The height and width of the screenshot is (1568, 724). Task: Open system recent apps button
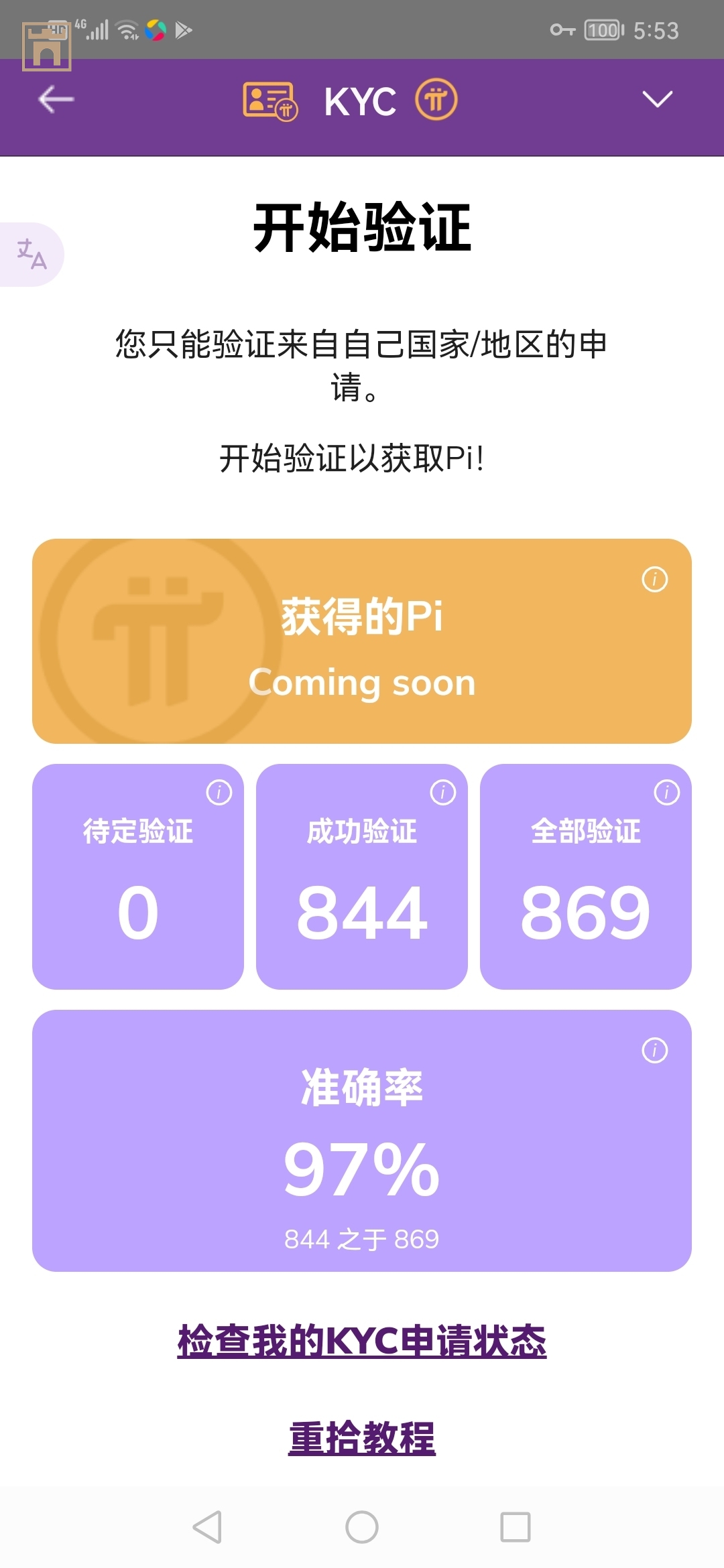pyautogui.click(x=516, y=1527)
